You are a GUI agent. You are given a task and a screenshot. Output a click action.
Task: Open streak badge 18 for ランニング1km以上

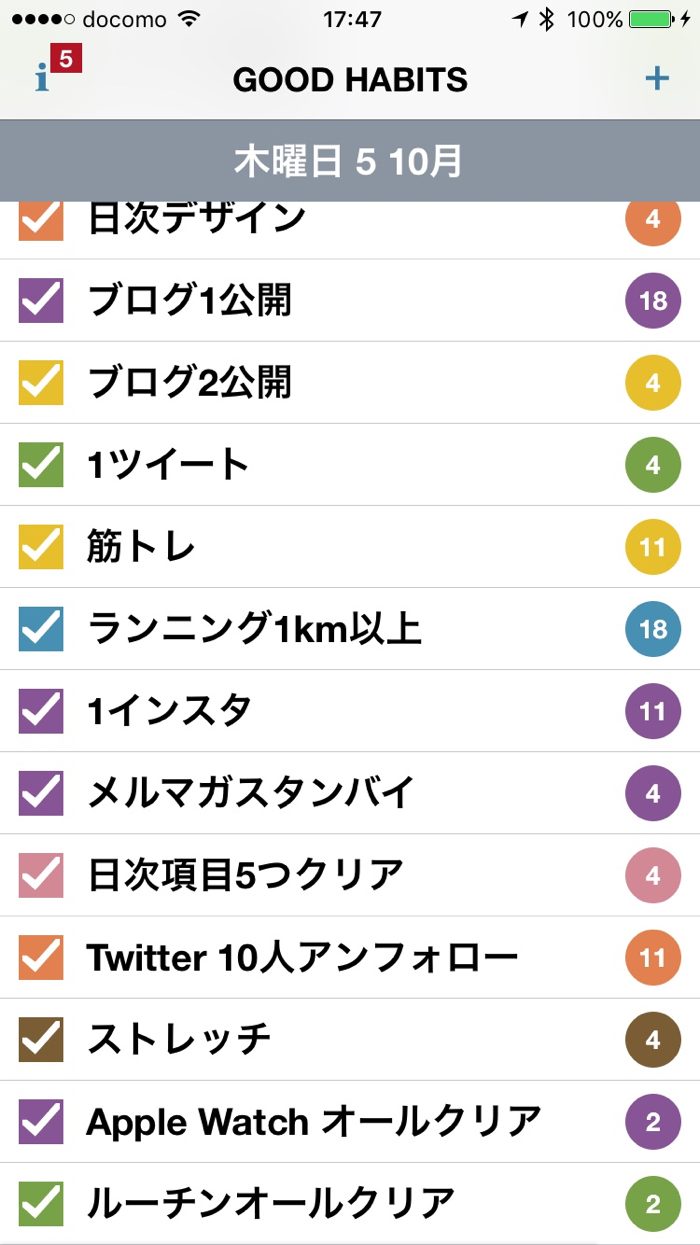pyautogui.click(x=653, y=628)
